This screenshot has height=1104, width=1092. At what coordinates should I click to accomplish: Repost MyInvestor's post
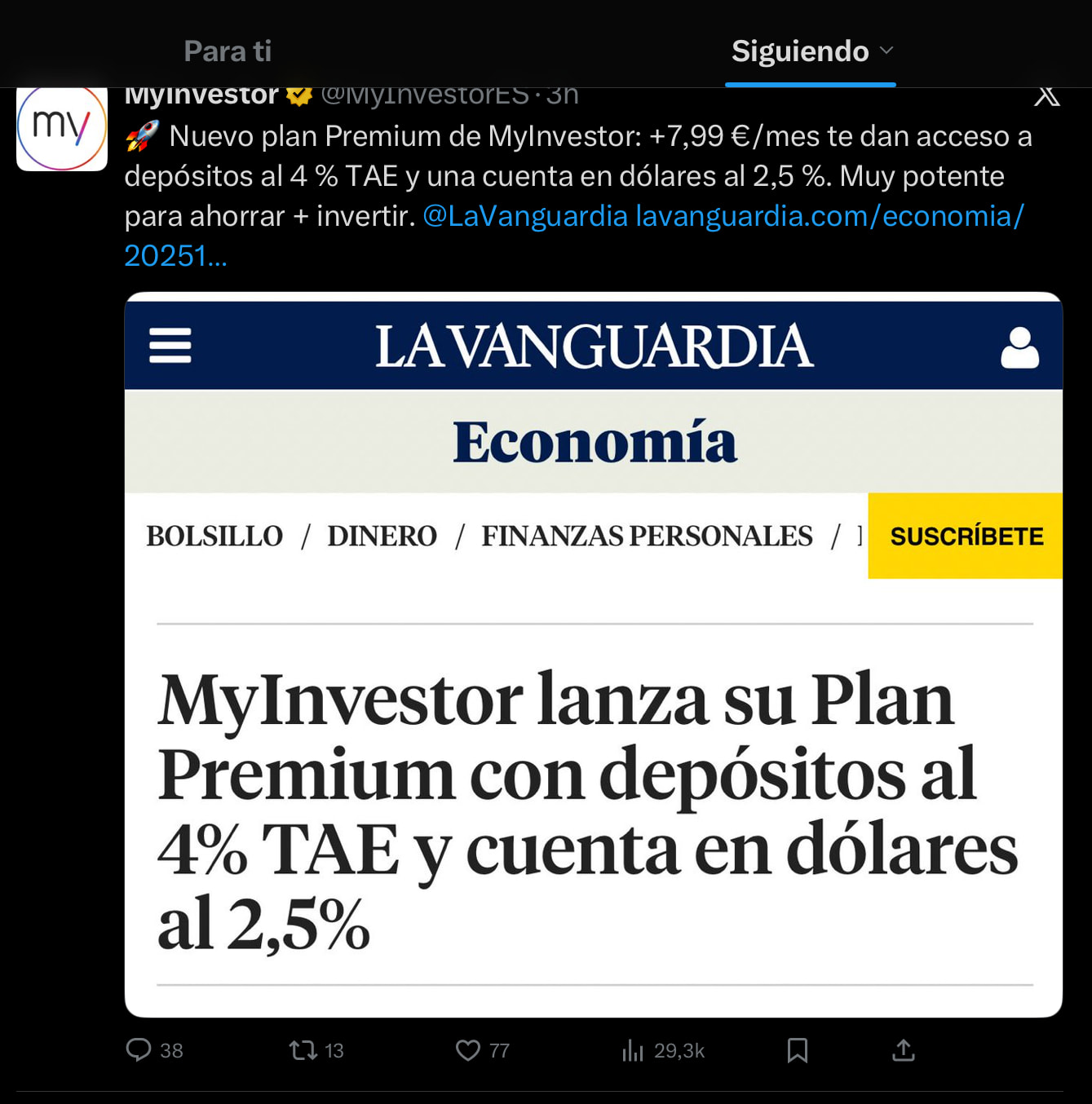(x=303, y=1049)
